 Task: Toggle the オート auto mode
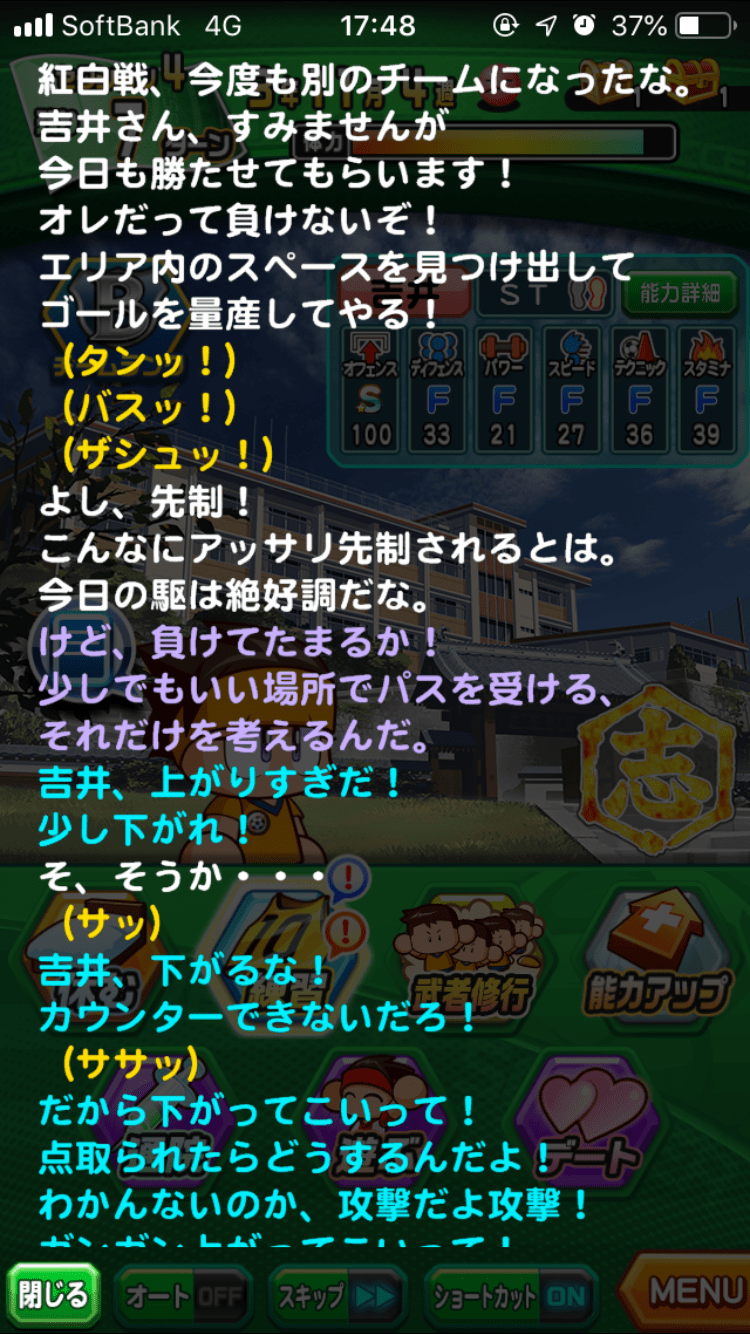(184, 1297)
